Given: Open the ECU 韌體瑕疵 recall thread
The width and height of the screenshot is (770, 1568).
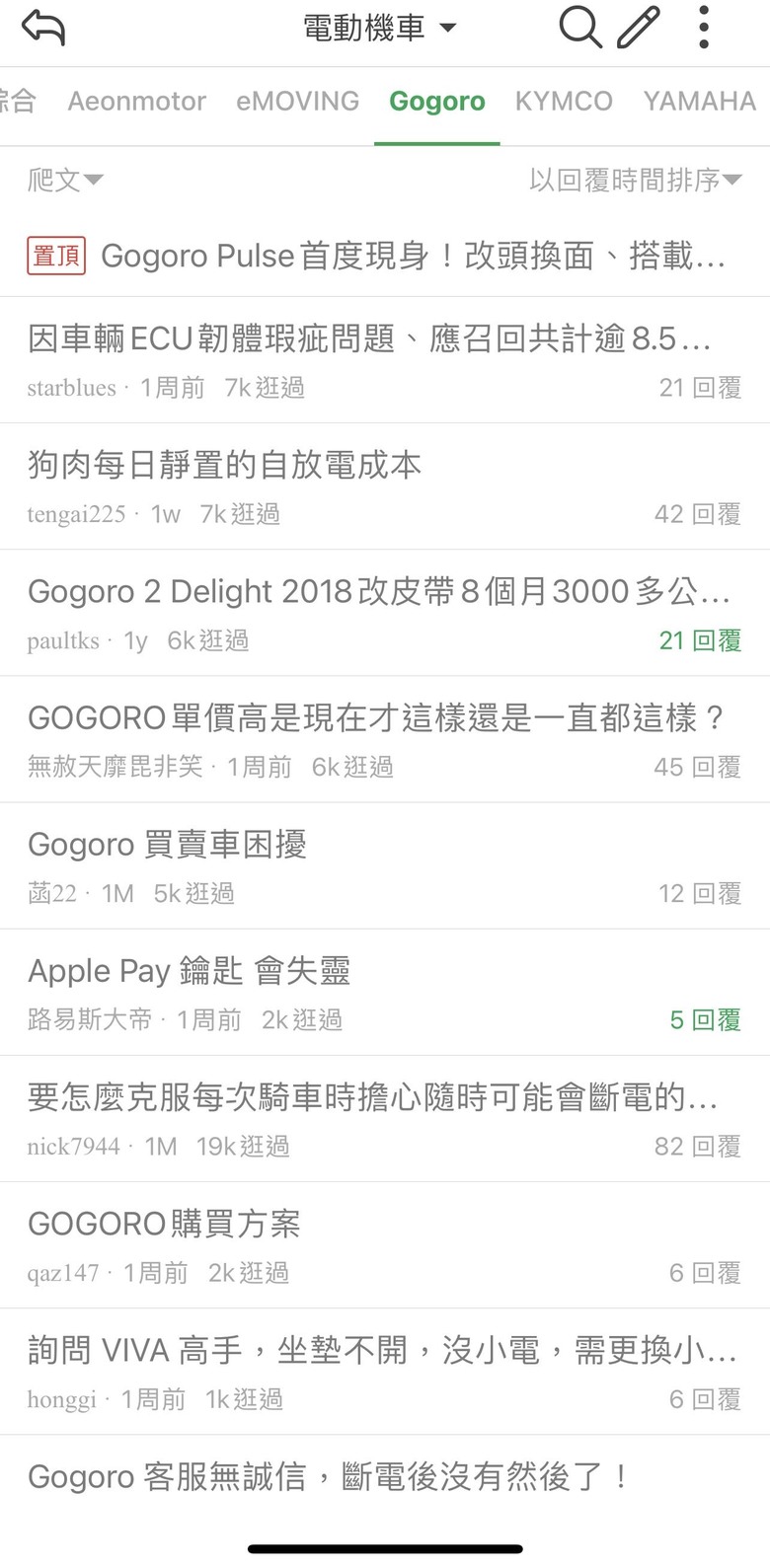Looking at the screenshot, I should [x=385, y=360].
